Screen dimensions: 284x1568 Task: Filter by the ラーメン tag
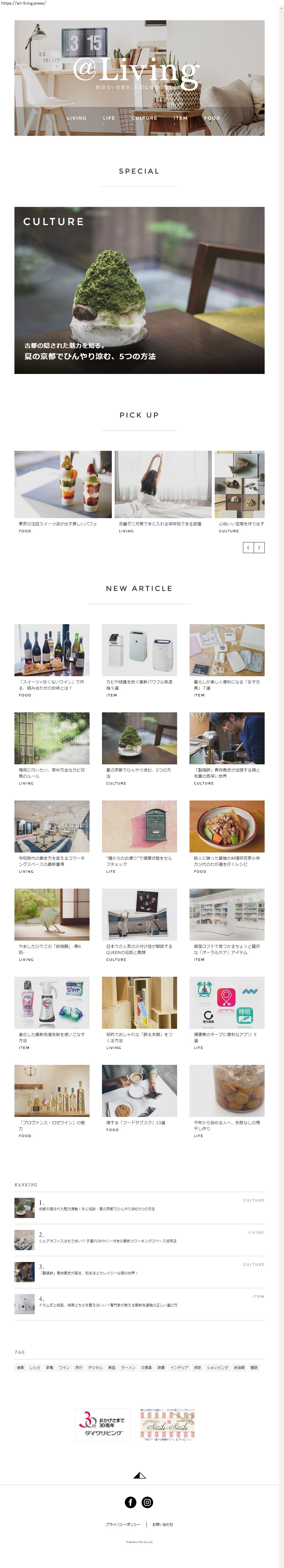[x=128, y=1367]
